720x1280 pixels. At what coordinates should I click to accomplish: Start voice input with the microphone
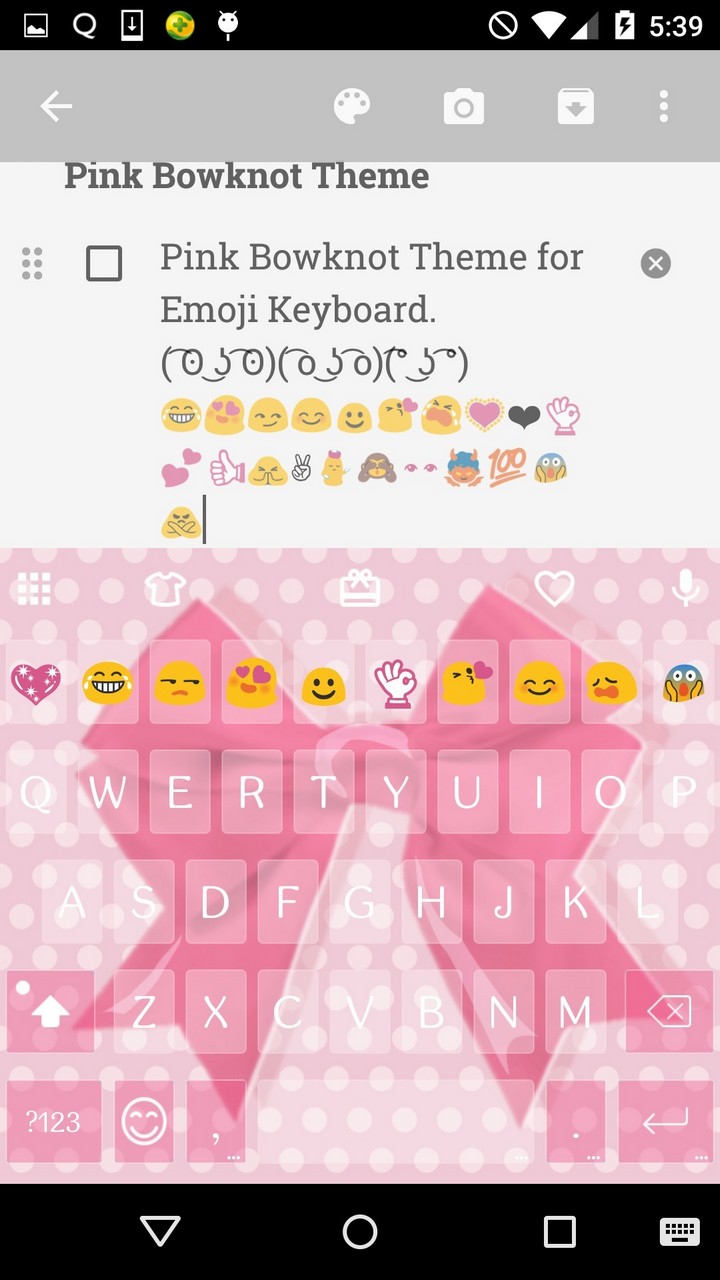(685, 589)
